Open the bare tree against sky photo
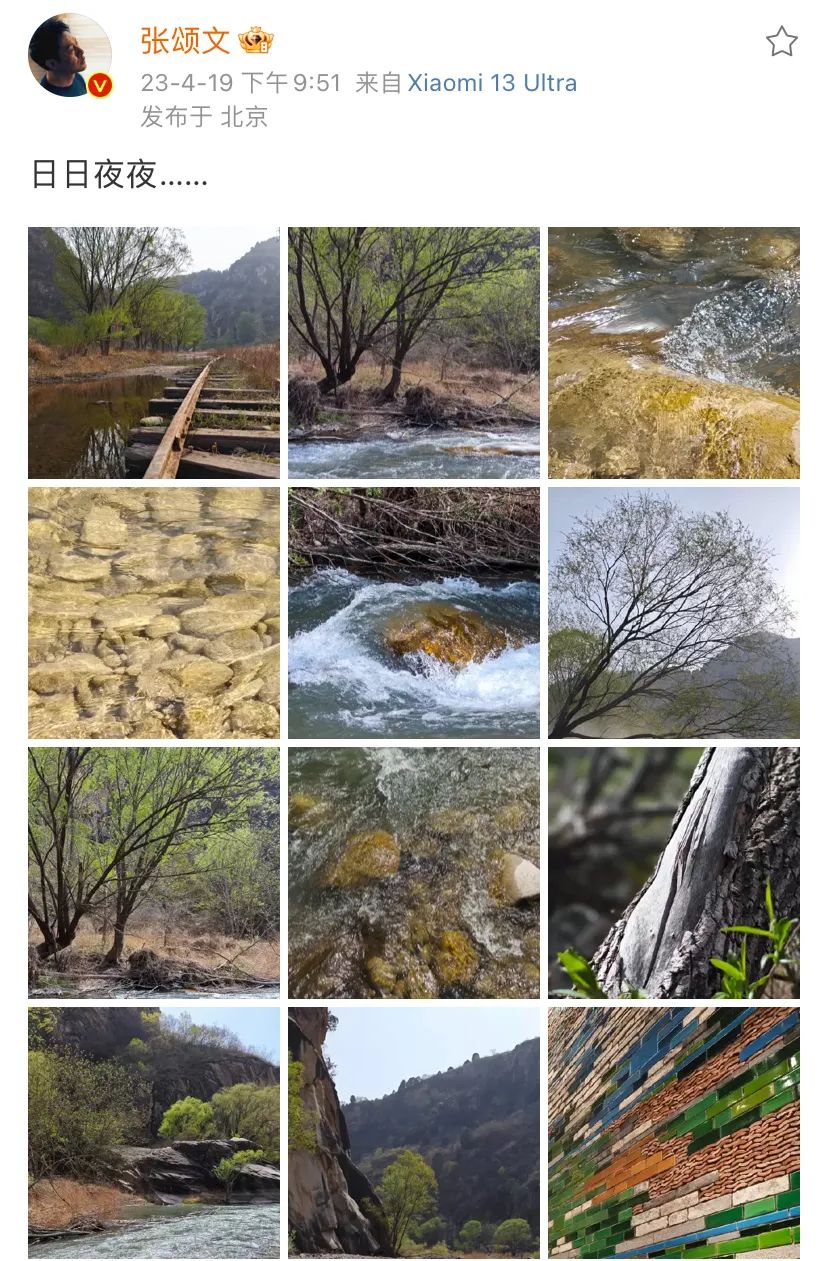Viewport: 828px width, 1261px height. 673,613
